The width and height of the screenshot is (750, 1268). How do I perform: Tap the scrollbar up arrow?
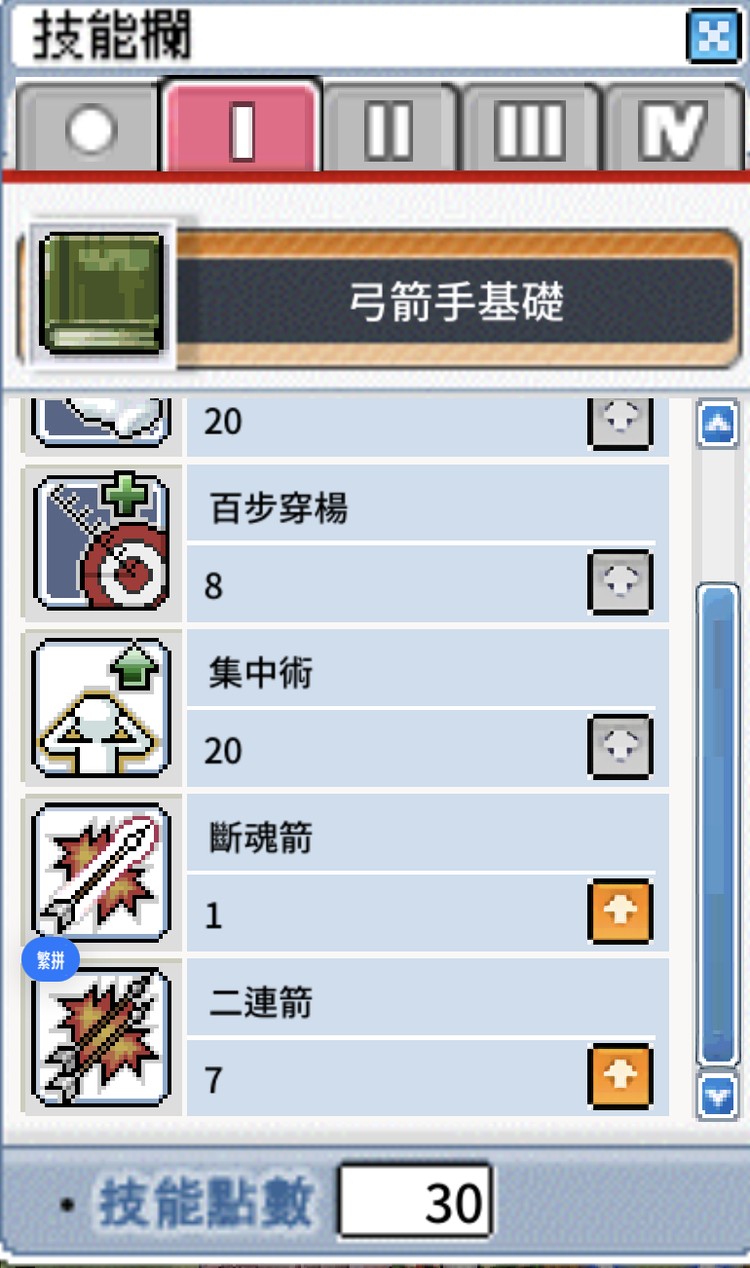(x=718, y=425)
